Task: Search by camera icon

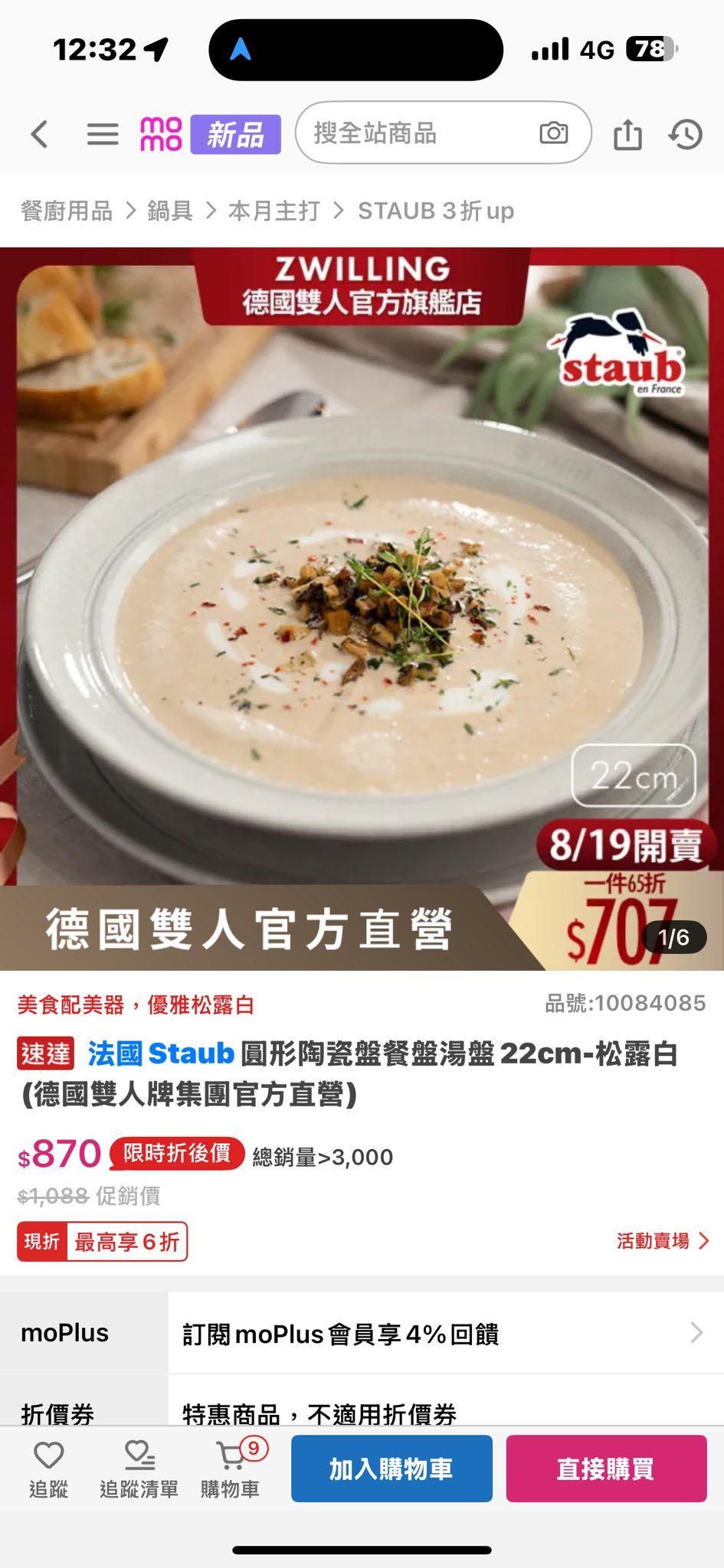Action: click(x=553, y=132)
